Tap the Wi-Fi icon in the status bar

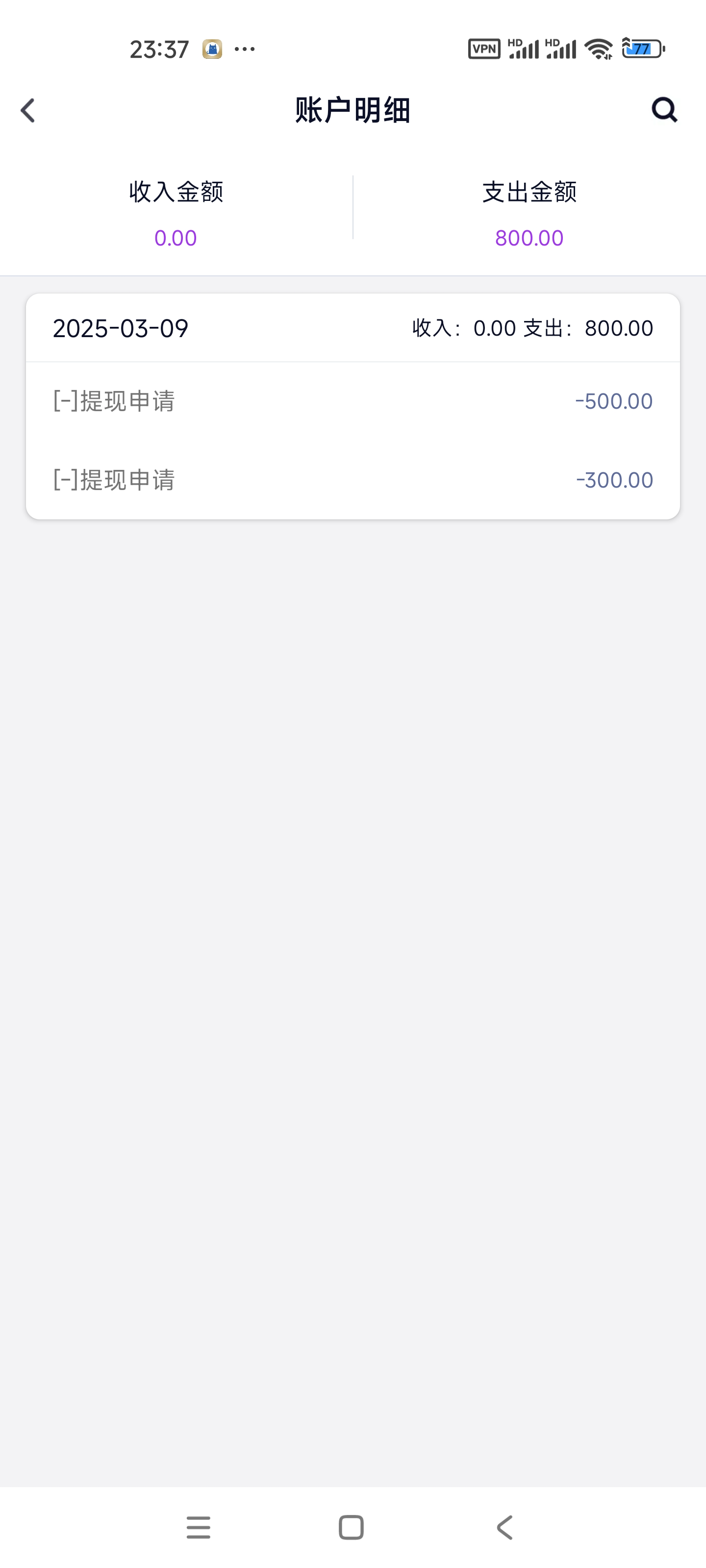(x=599, y=49)
